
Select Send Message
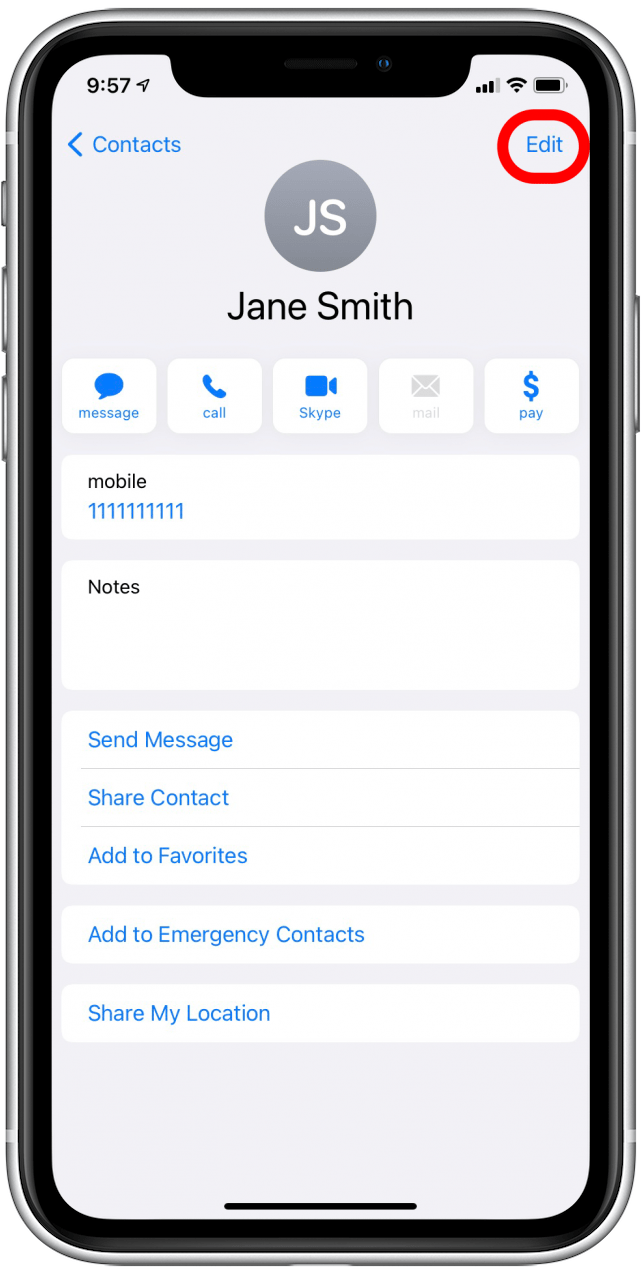(160, 740)
